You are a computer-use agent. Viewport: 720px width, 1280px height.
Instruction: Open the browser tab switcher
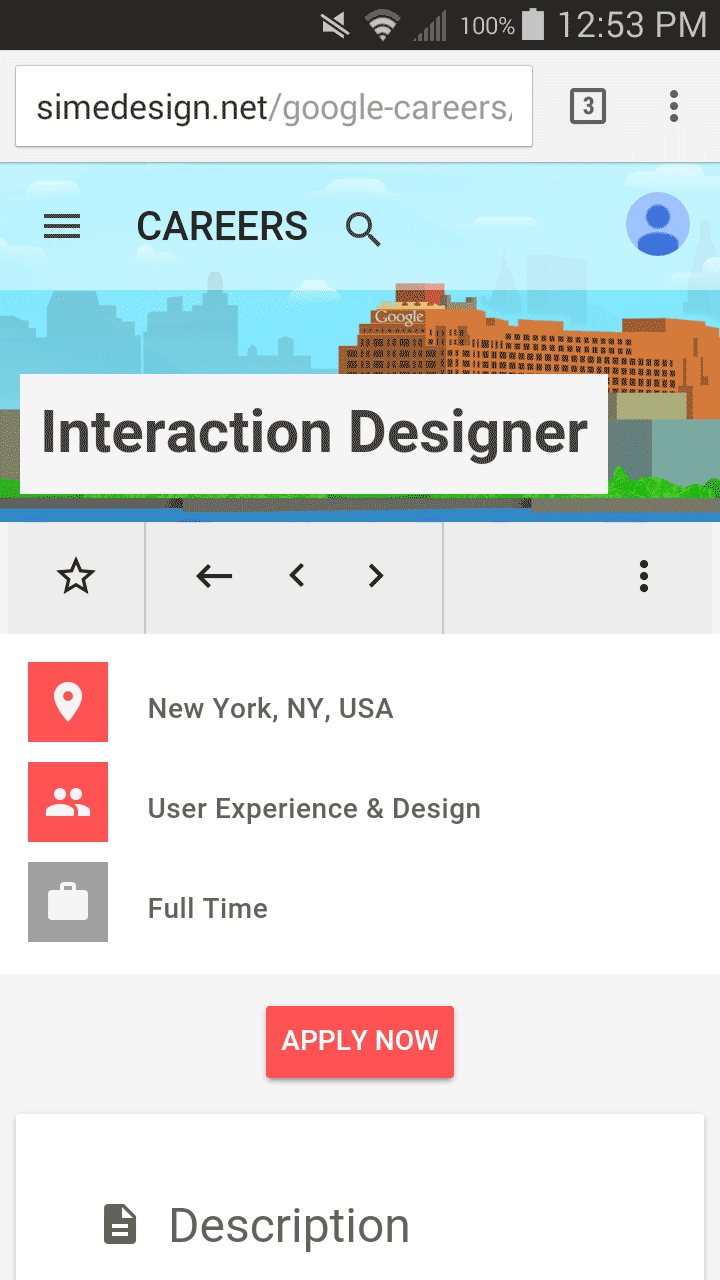pos(588,106)
